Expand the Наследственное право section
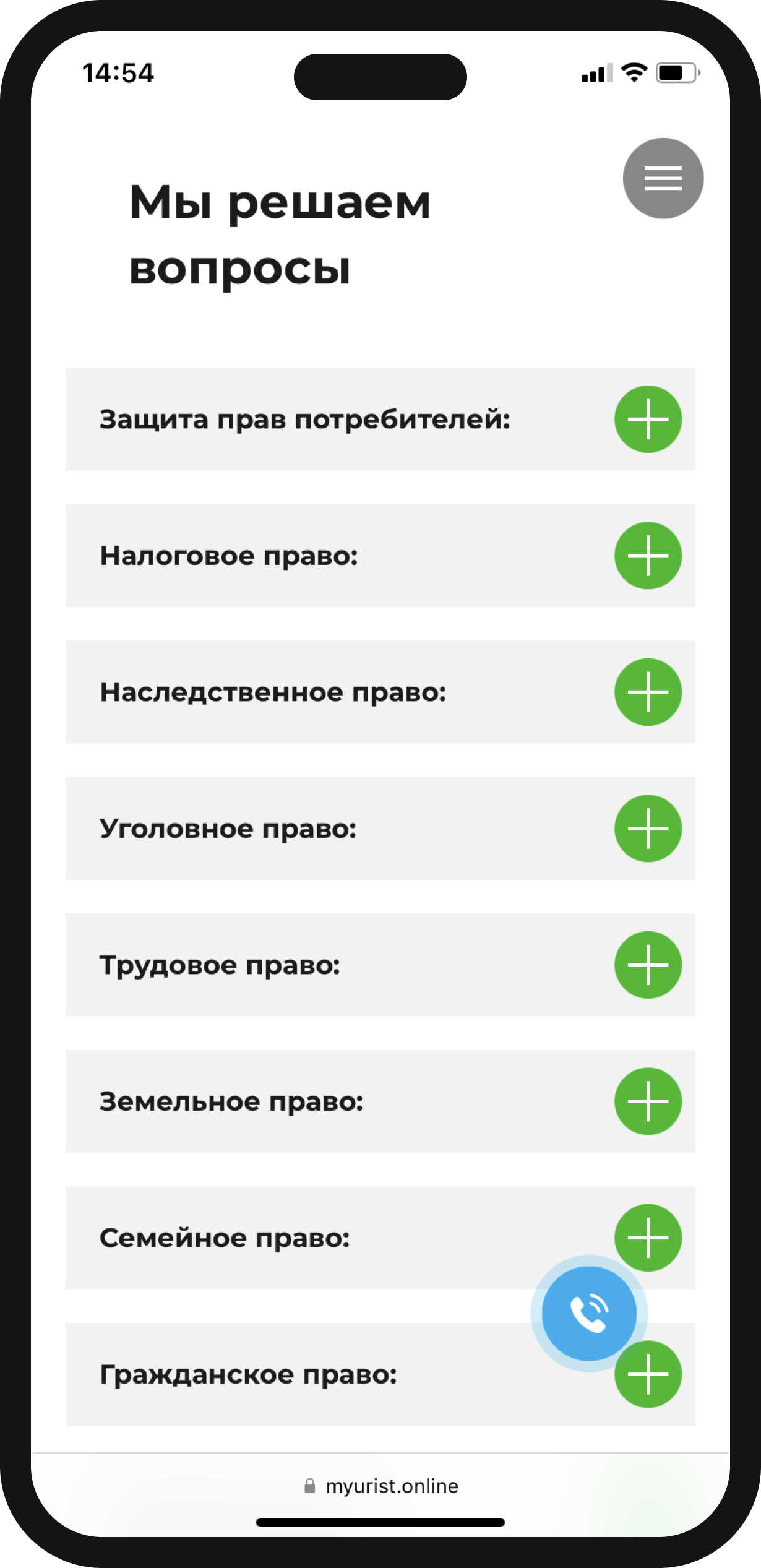 click(x=648, y=692)
